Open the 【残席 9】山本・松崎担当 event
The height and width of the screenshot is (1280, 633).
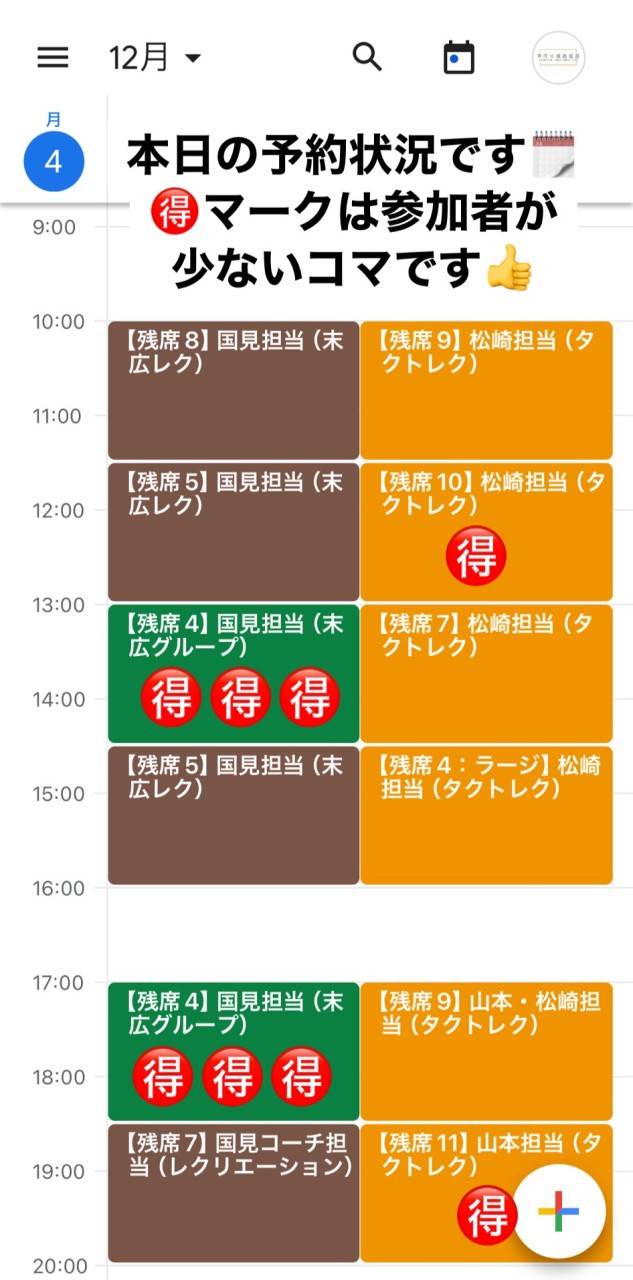coord(486,1051)
